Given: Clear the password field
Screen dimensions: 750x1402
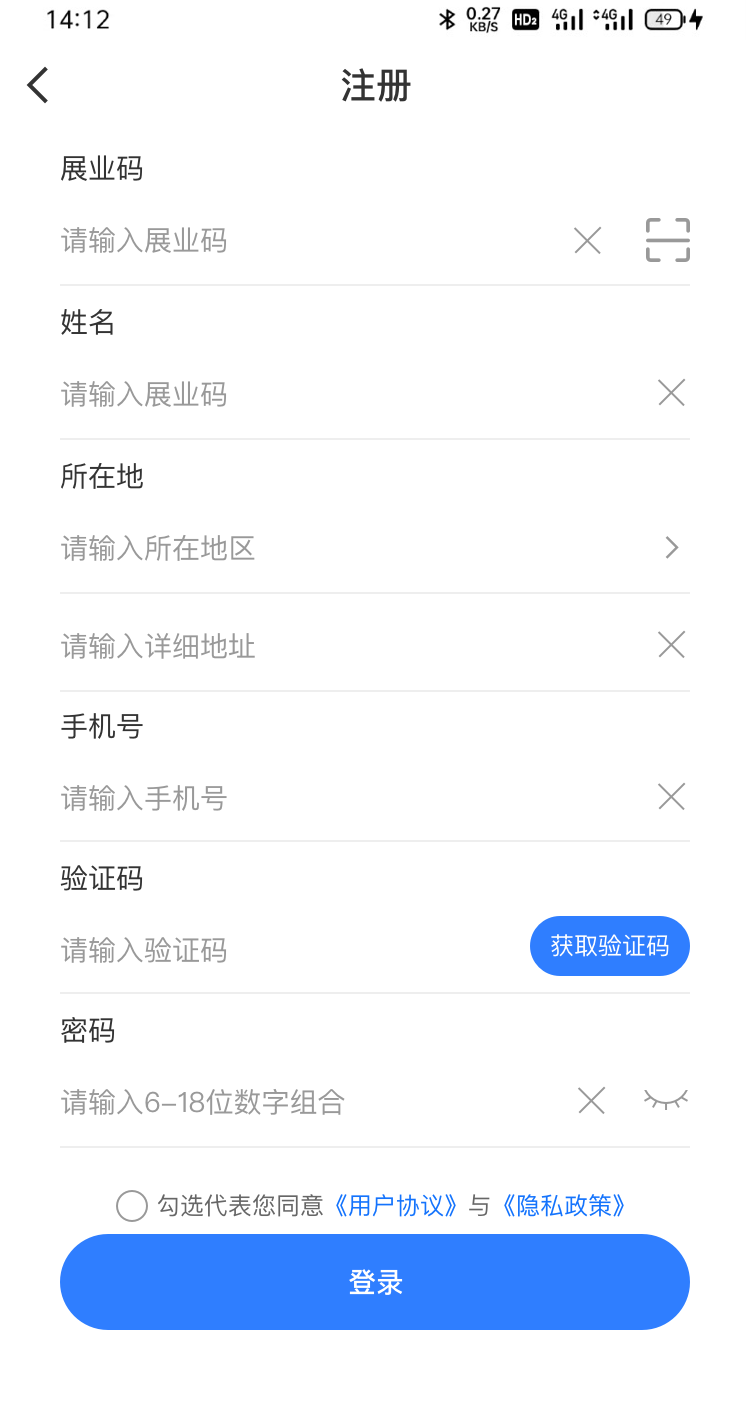Looking at the screenshot, I should coord(592,1101).
